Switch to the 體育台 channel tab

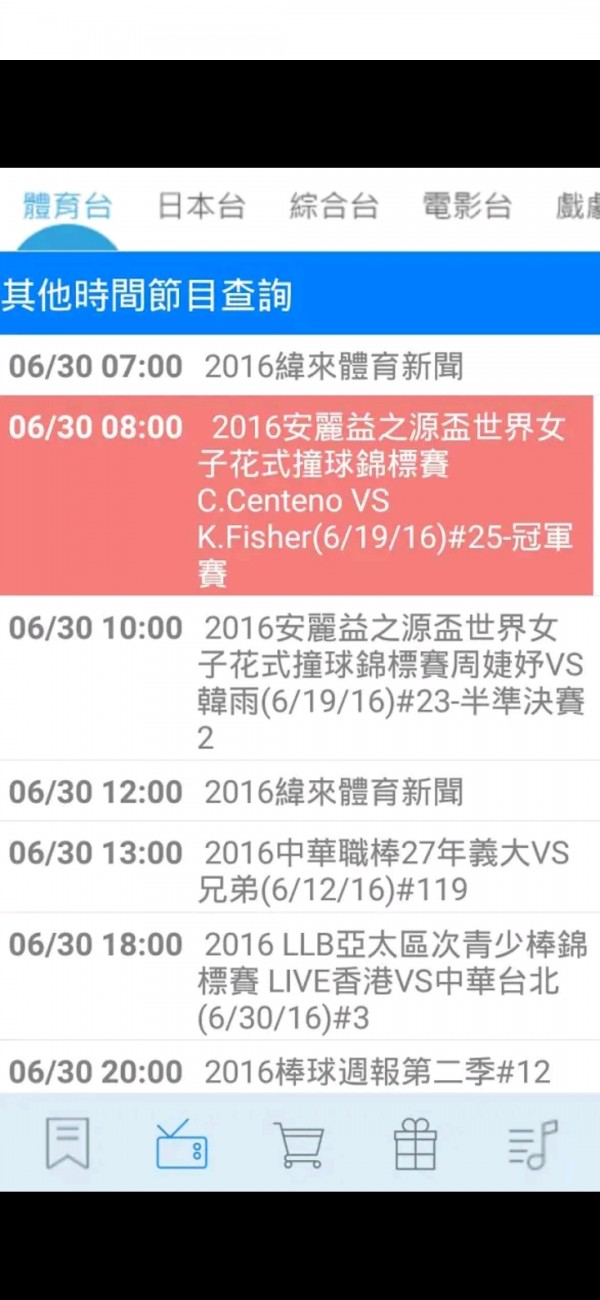pos(67,207)
